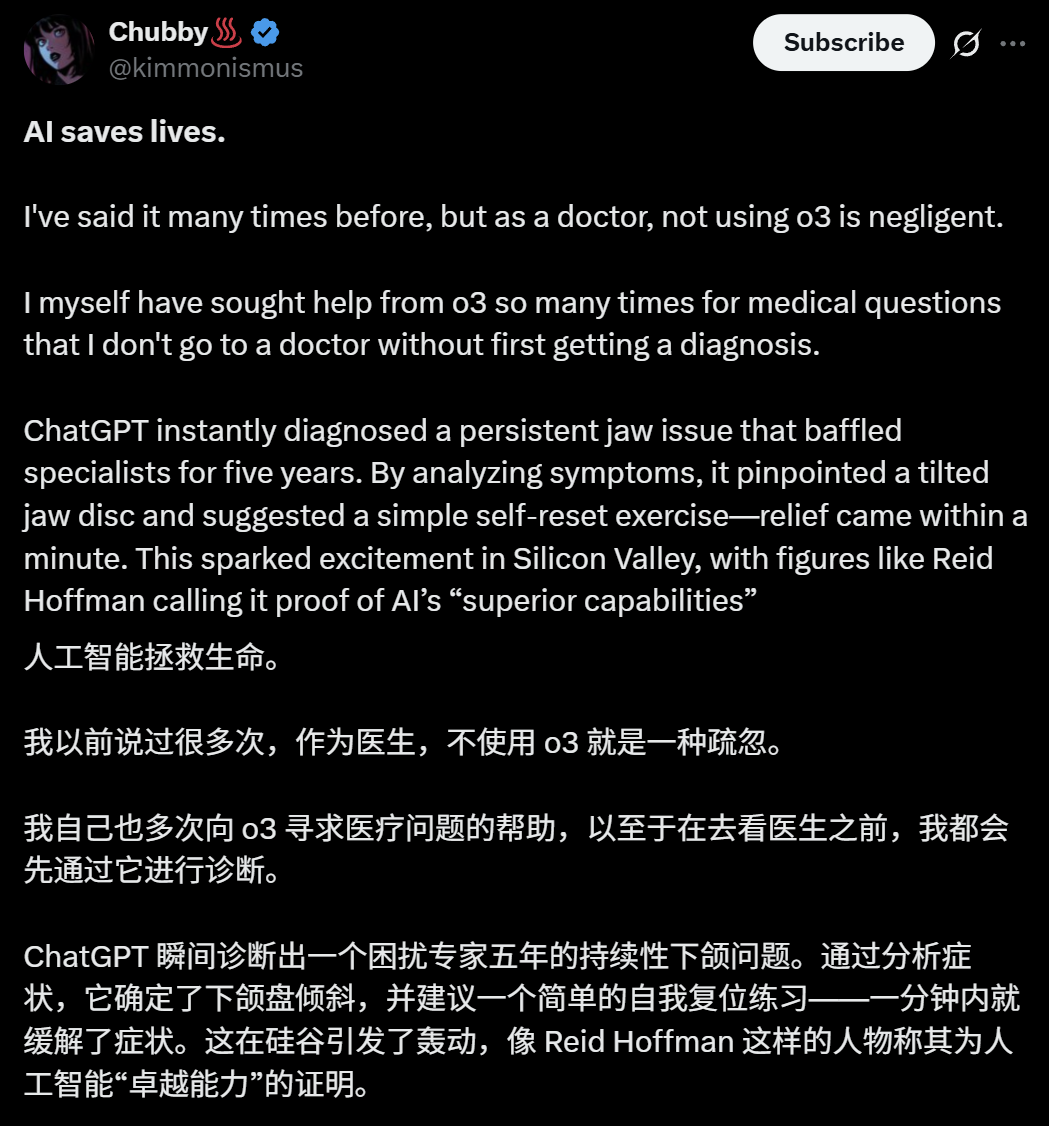Open Chubby's profile picture
Screen dimensions: 1049x1126
tap(59, 49)
